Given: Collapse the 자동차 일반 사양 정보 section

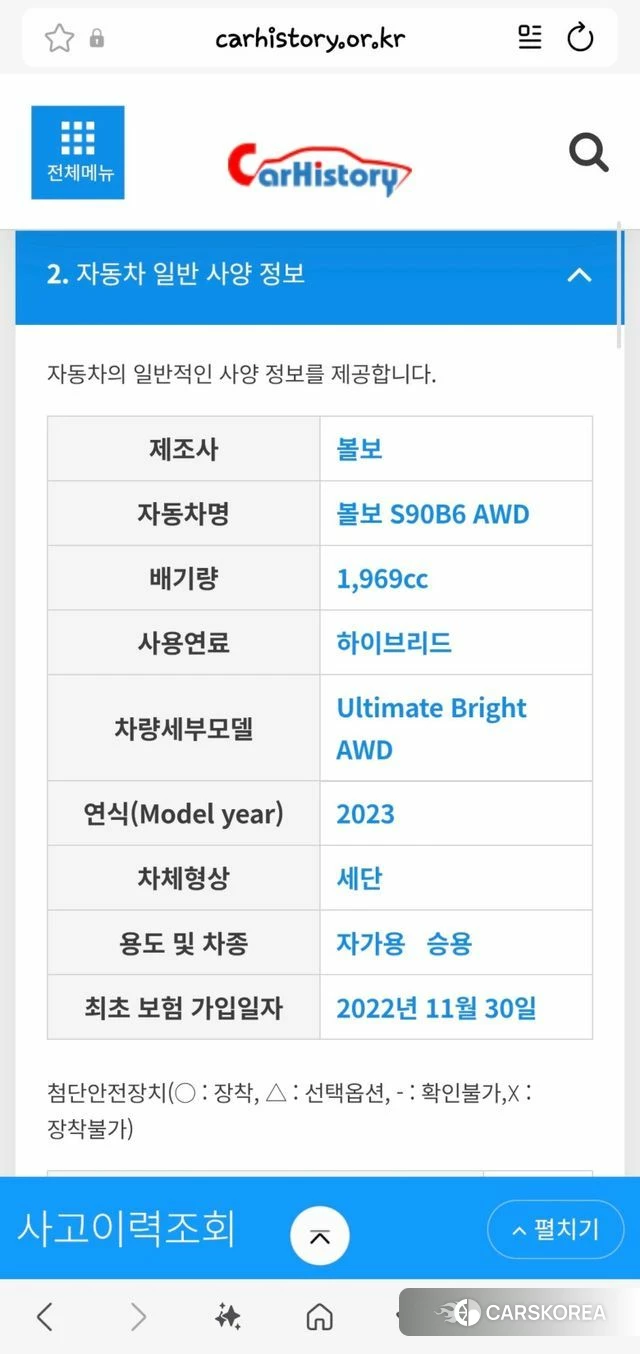Looking at the screenshot, I should pyautogui.click(x=579, y=275).
